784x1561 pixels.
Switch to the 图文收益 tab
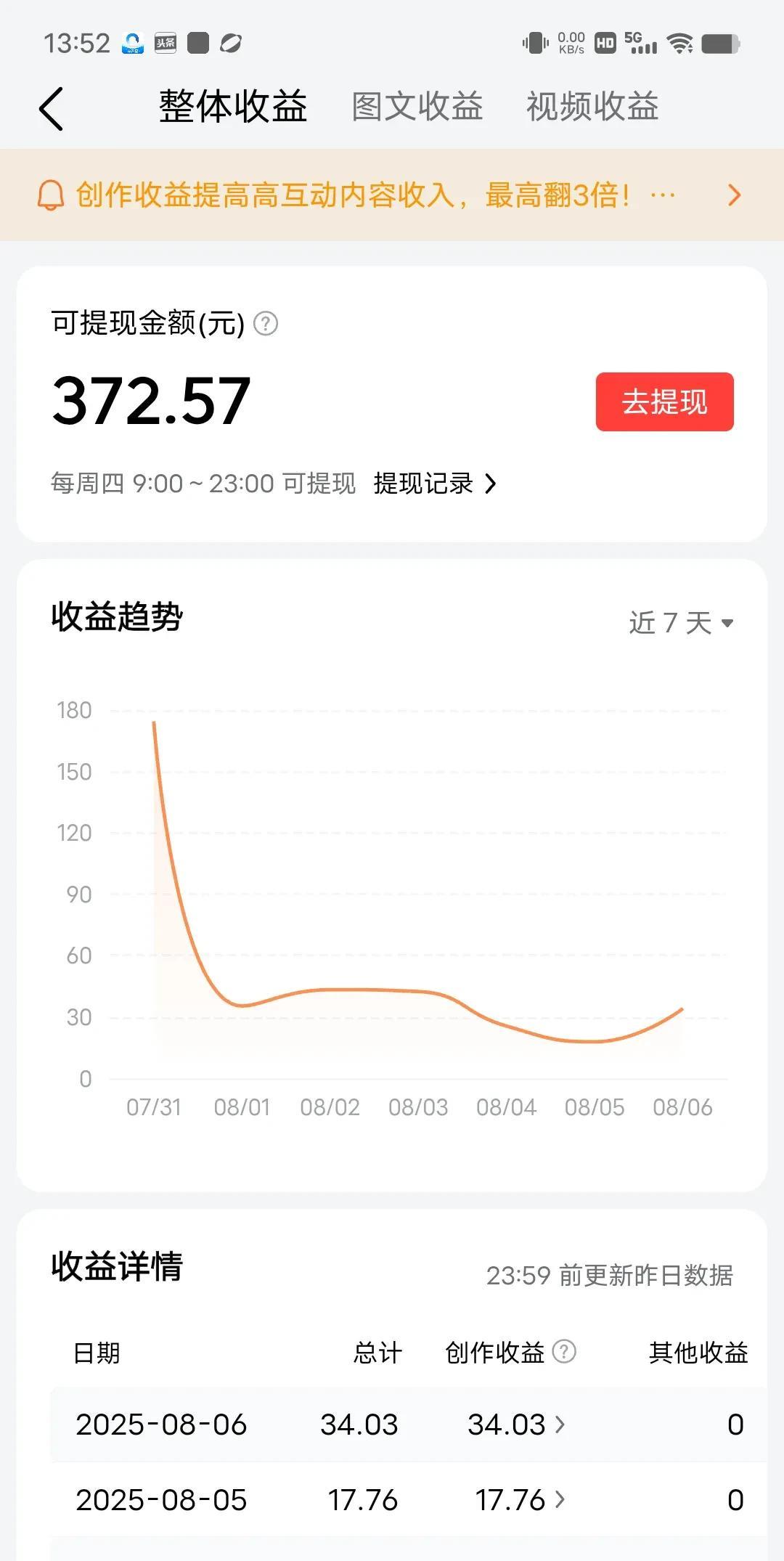417,107
